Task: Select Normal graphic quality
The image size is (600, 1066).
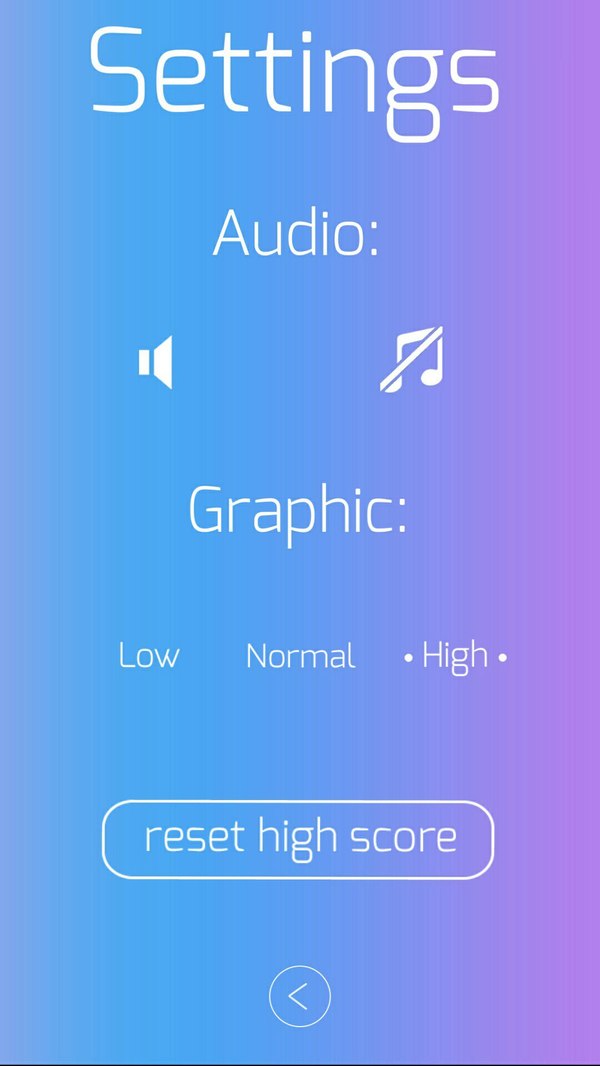Action: coord(300,656)
